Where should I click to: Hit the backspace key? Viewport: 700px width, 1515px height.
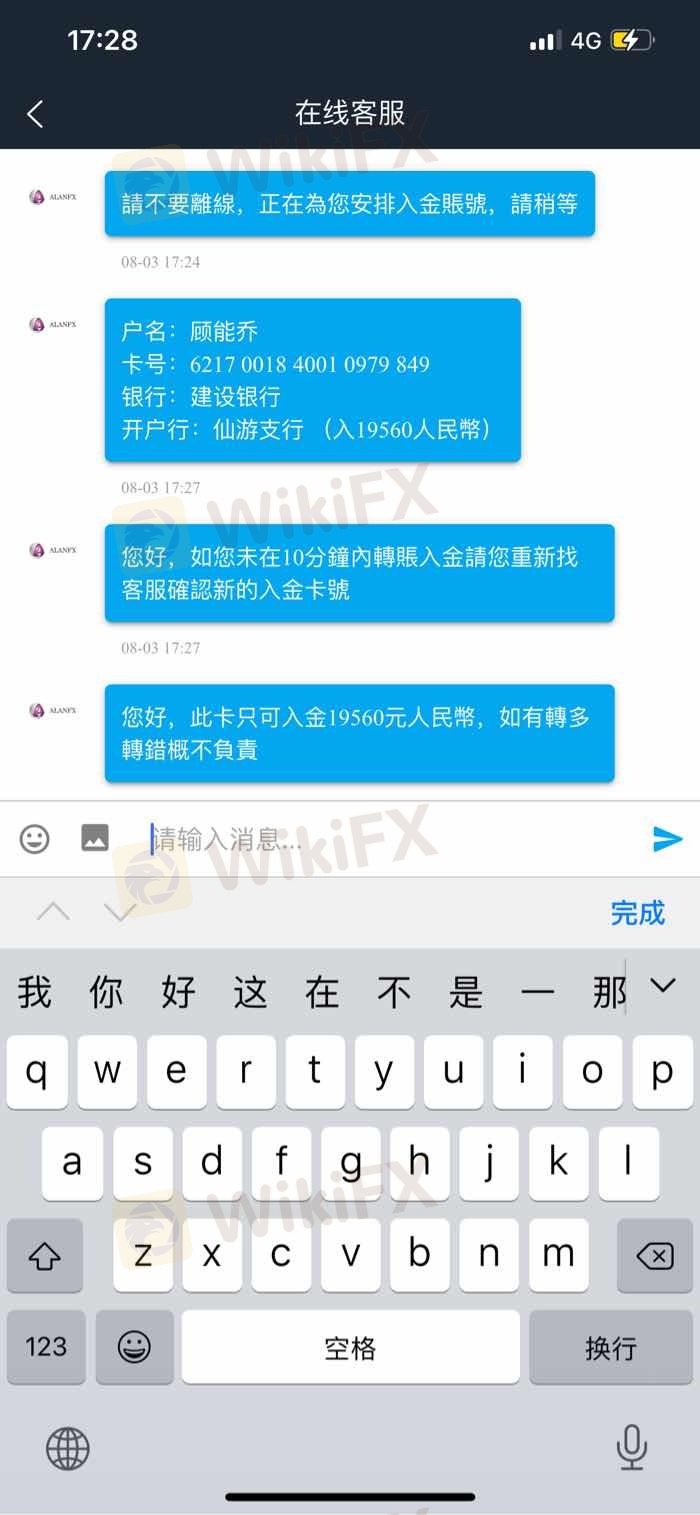(655, 1256)
